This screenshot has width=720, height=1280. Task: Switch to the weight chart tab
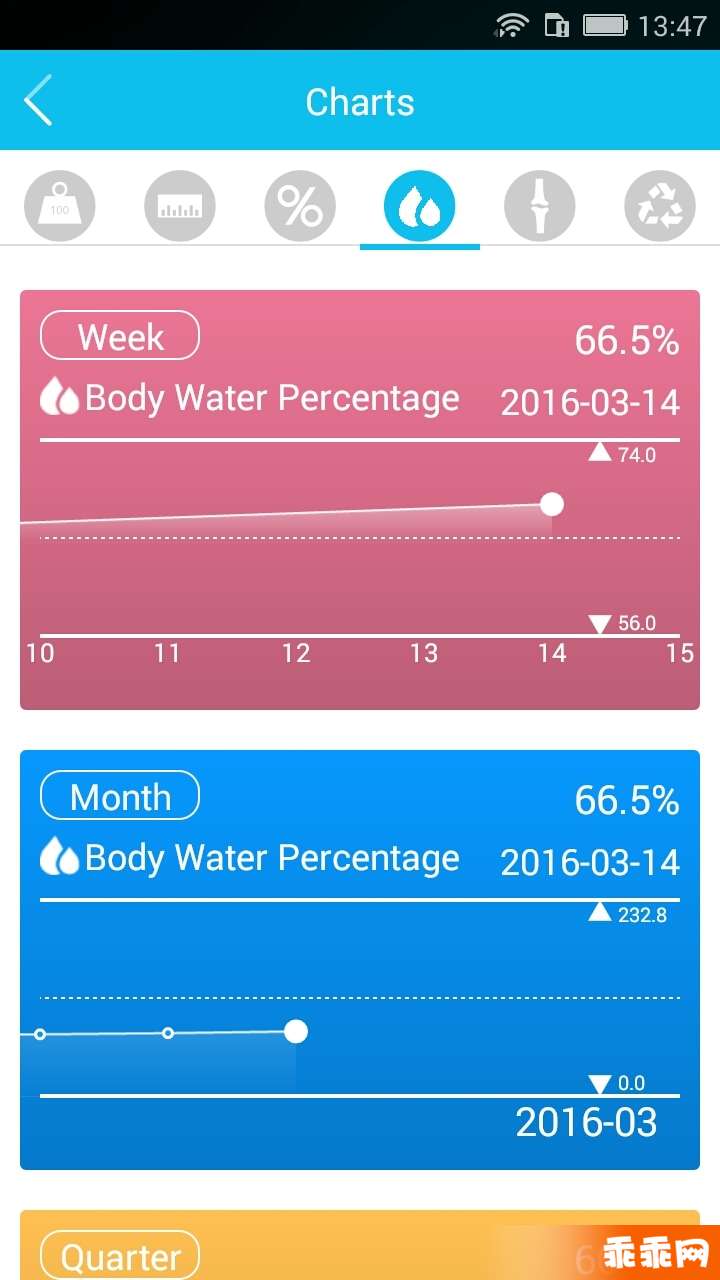[x=60, y=206]
